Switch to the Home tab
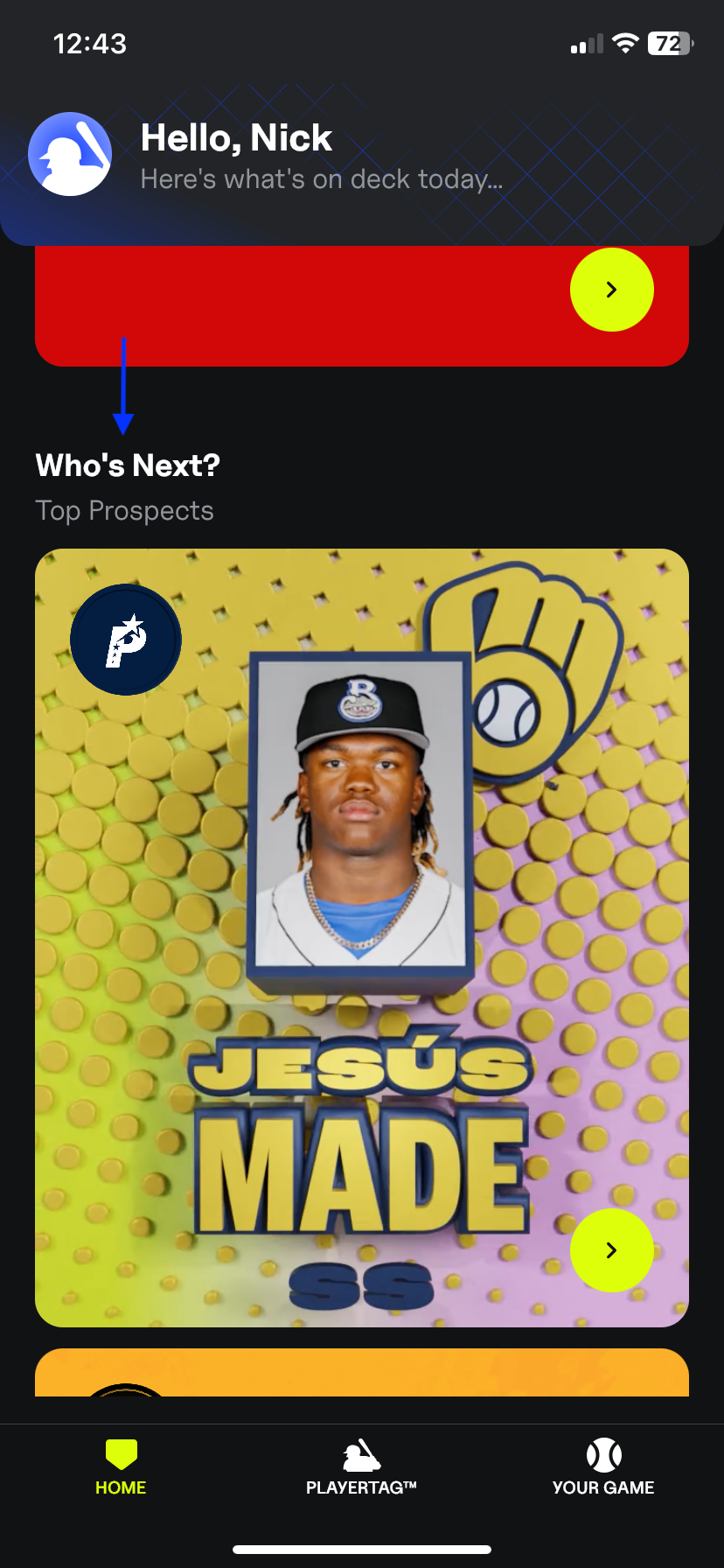 click(121, 1468)
